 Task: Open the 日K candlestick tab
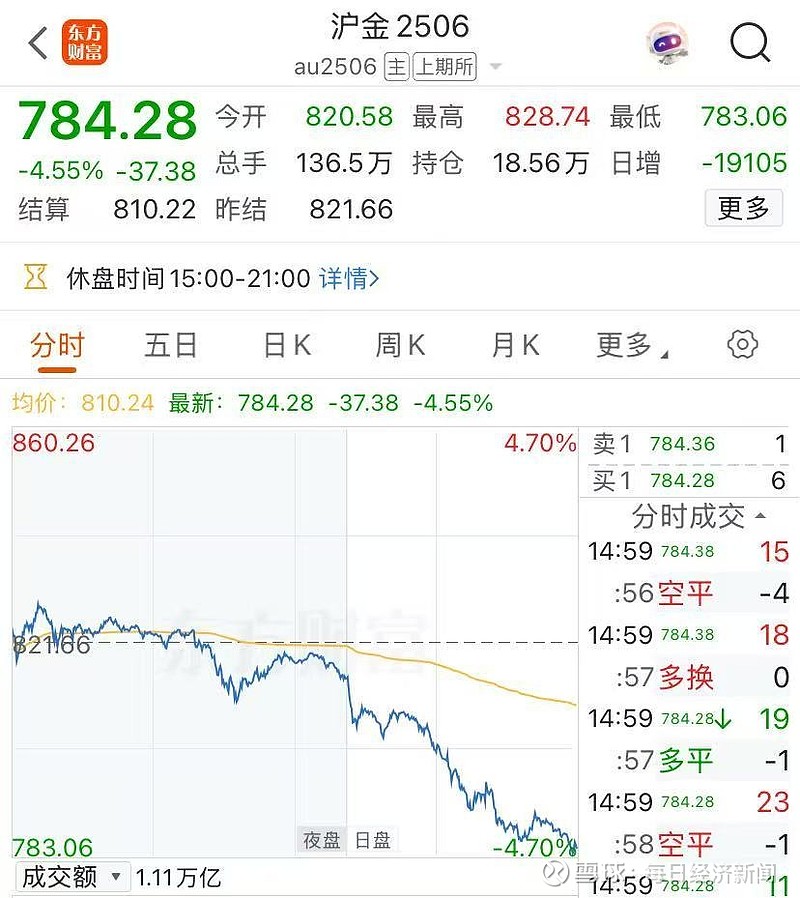click(x=285, y=343)
